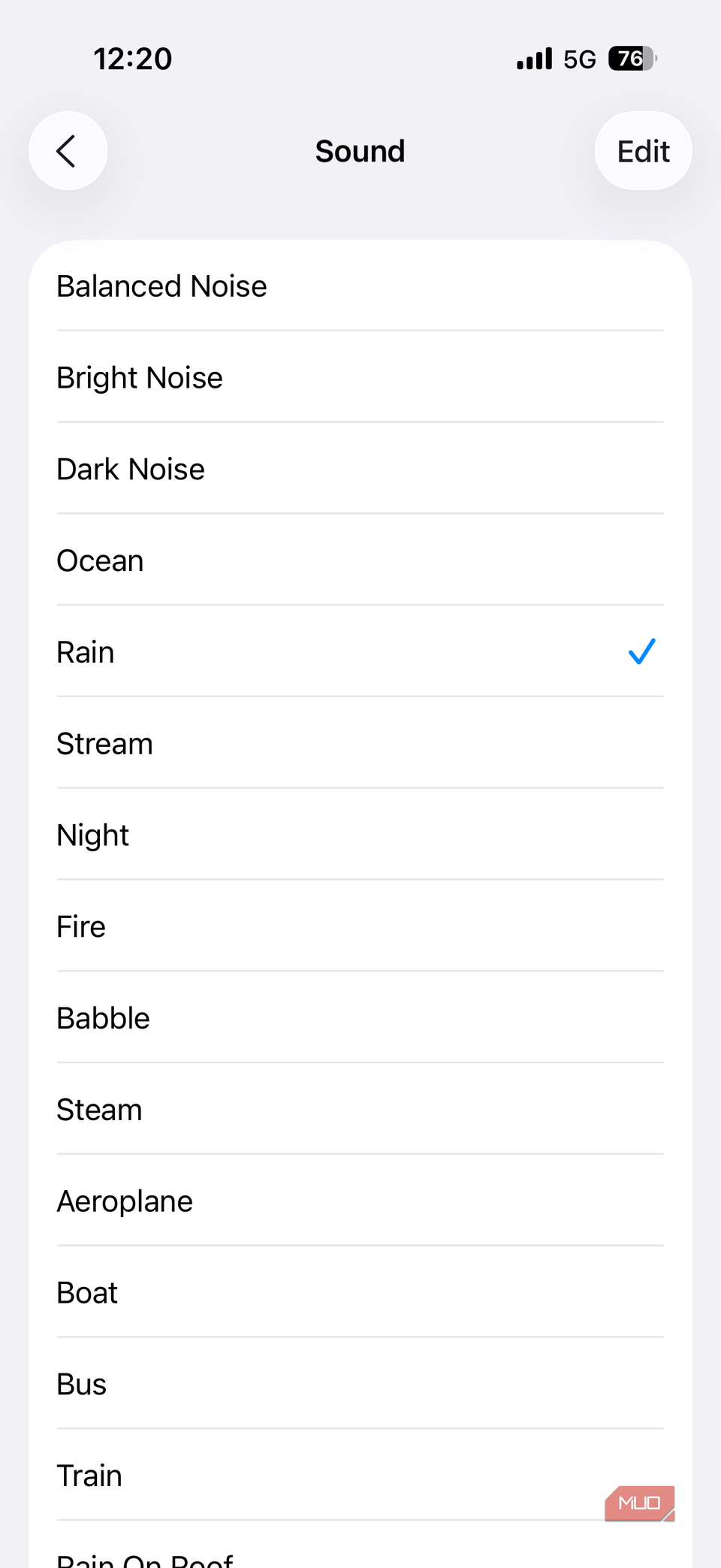This screenshot has height=1568, width=721.
Task: Select the Bus ambient sound
Action: click(80, 1383)
